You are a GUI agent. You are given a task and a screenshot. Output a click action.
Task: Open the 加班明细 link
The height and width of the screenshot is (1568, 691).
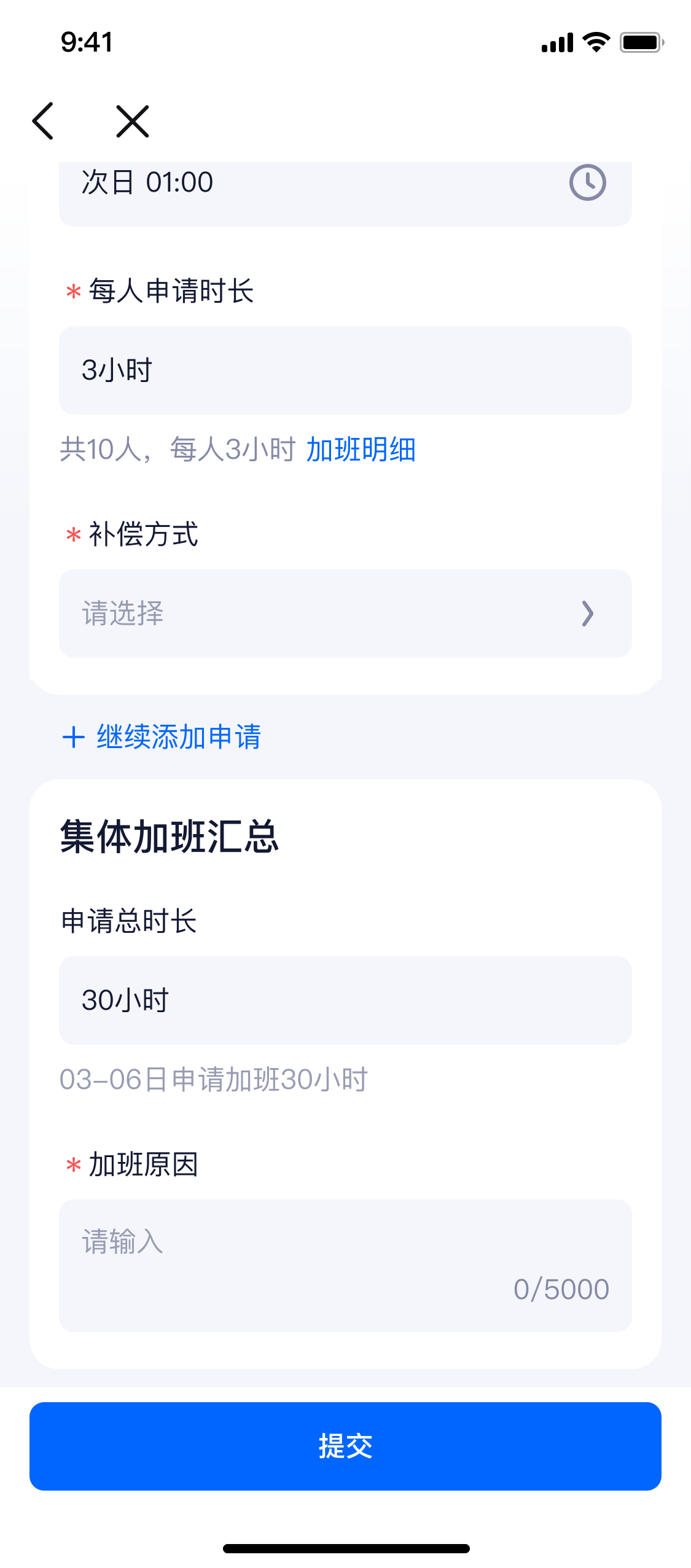[361, 450]
